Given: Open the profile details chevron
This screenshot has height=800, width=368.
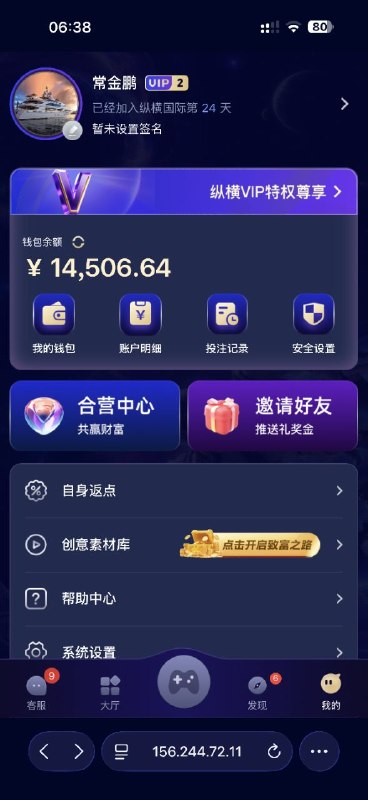Looking at the screenshot, I should [x=345, y=104].
